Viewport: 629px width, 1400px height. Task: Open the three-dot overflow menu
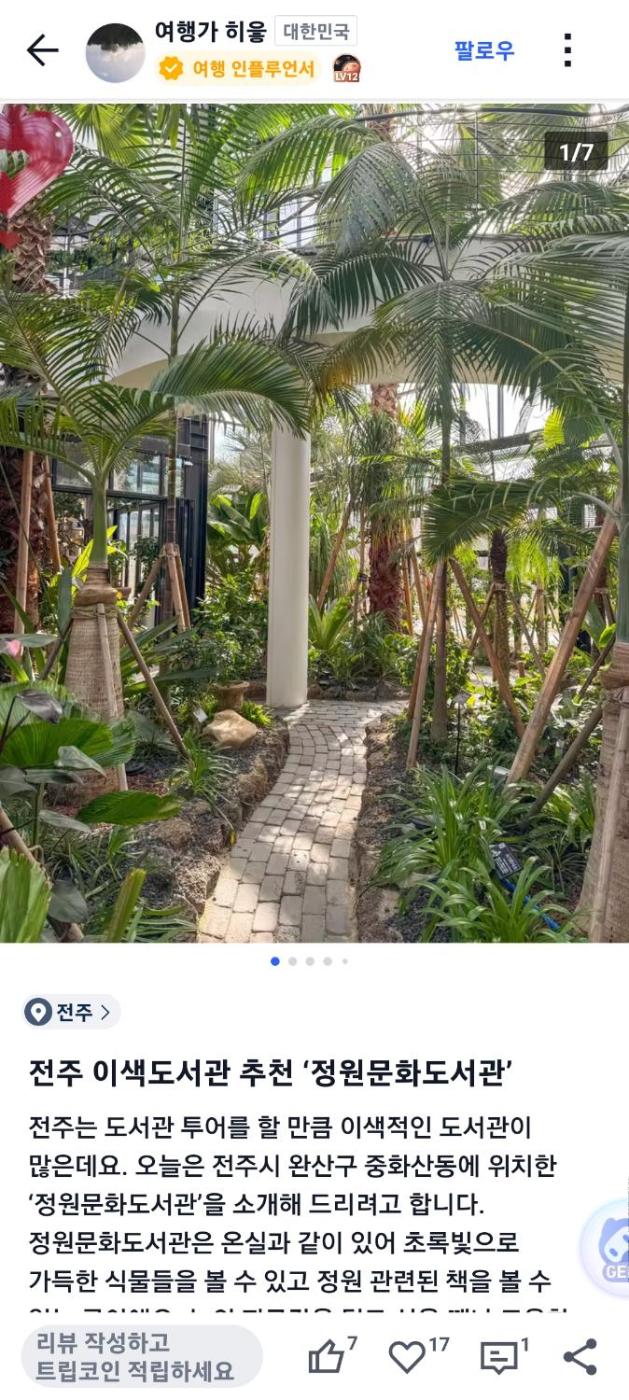[x=567, y=50]
